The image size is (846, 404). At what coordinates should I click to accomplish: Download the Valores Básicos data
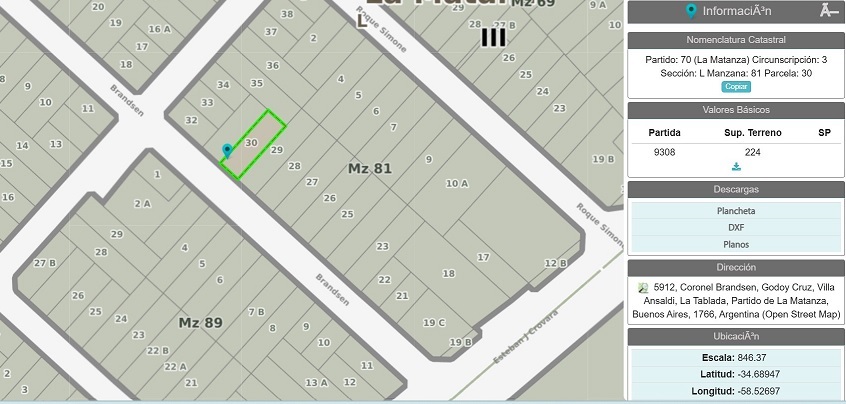736,167
